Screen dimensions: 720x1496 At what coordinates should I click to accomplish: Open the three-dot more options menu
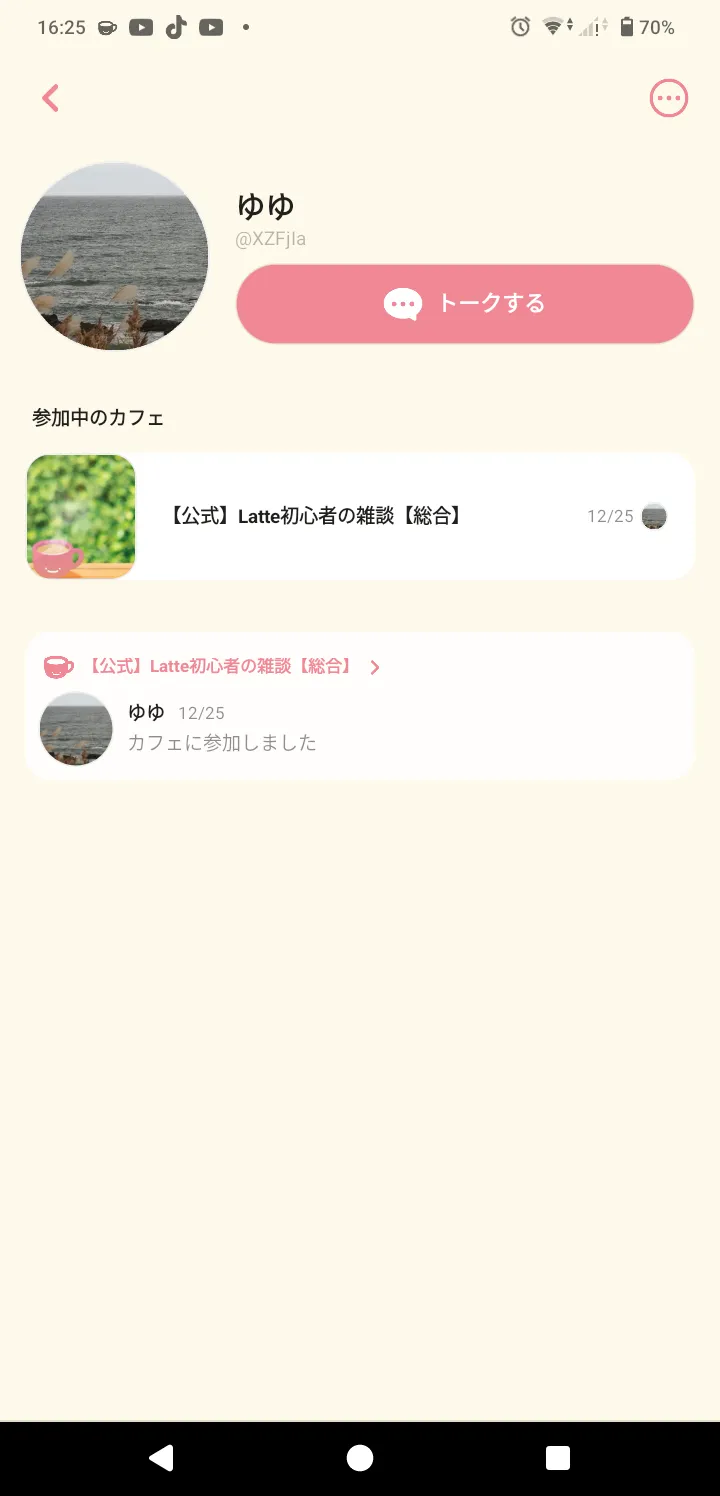[668, 98]
